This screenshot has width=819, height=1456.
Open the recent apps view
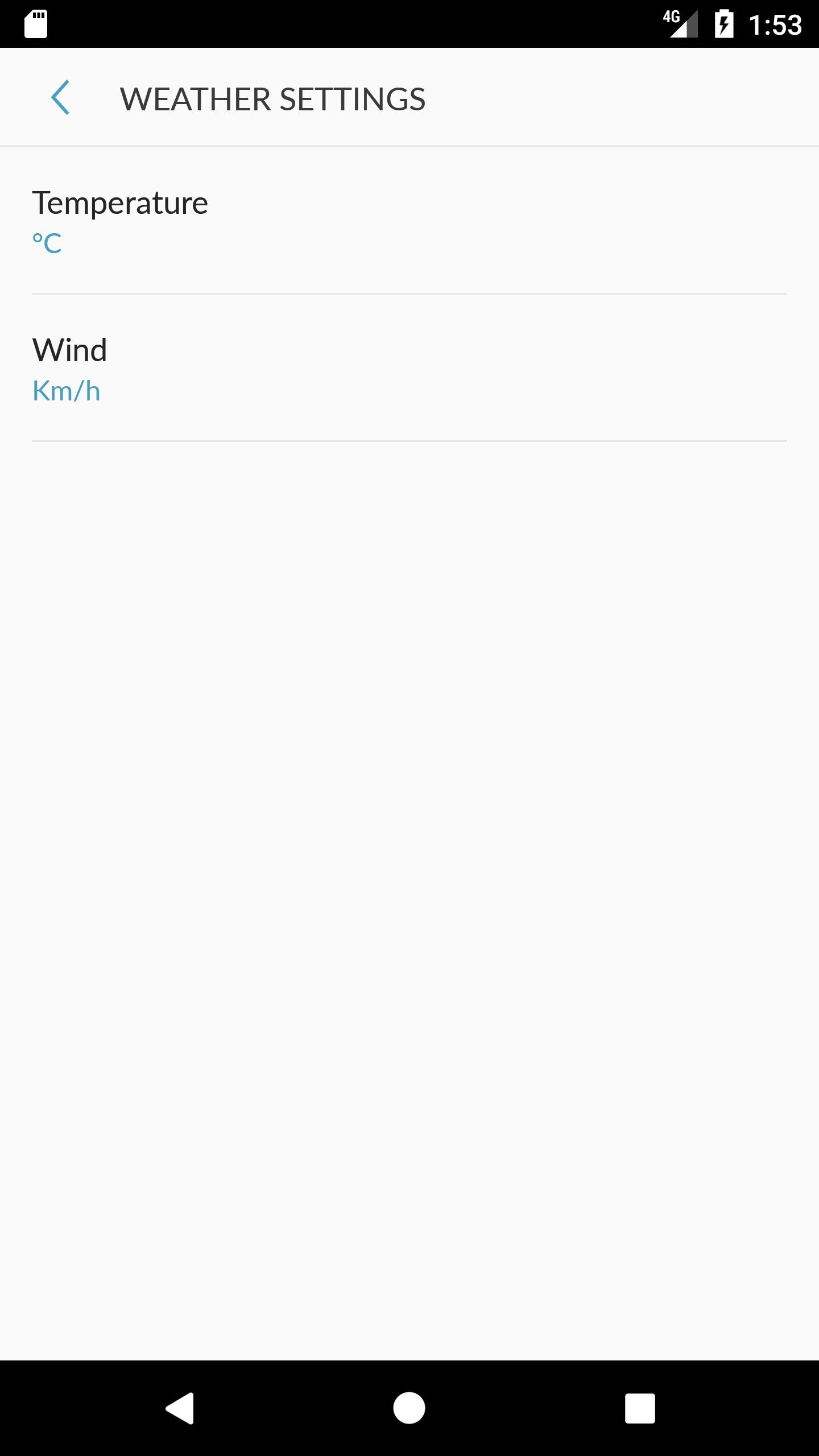(x=640, y=1408)
